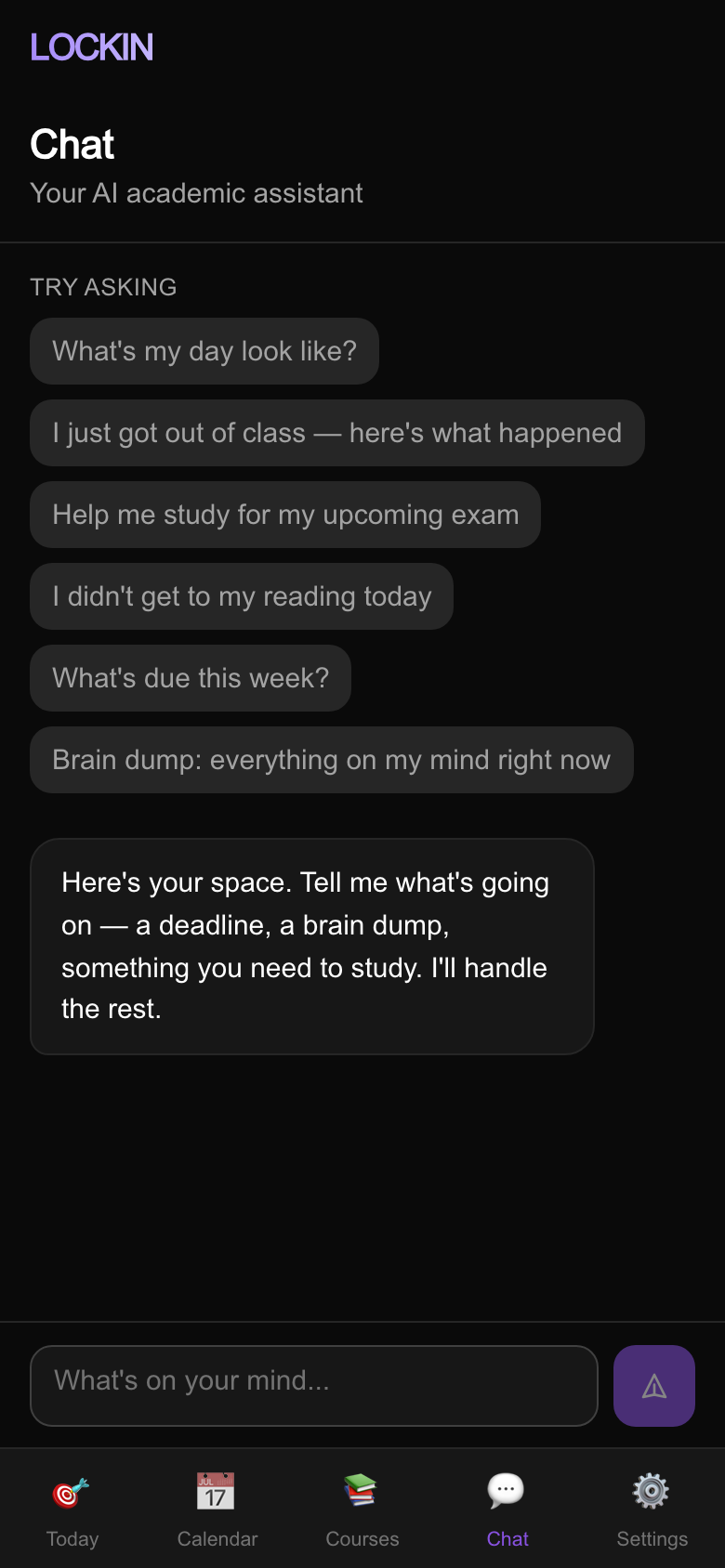This screenshot has height=1568, width=725.
Task: Select the purple send button beside the input
Action: (x=653, y=1386)
